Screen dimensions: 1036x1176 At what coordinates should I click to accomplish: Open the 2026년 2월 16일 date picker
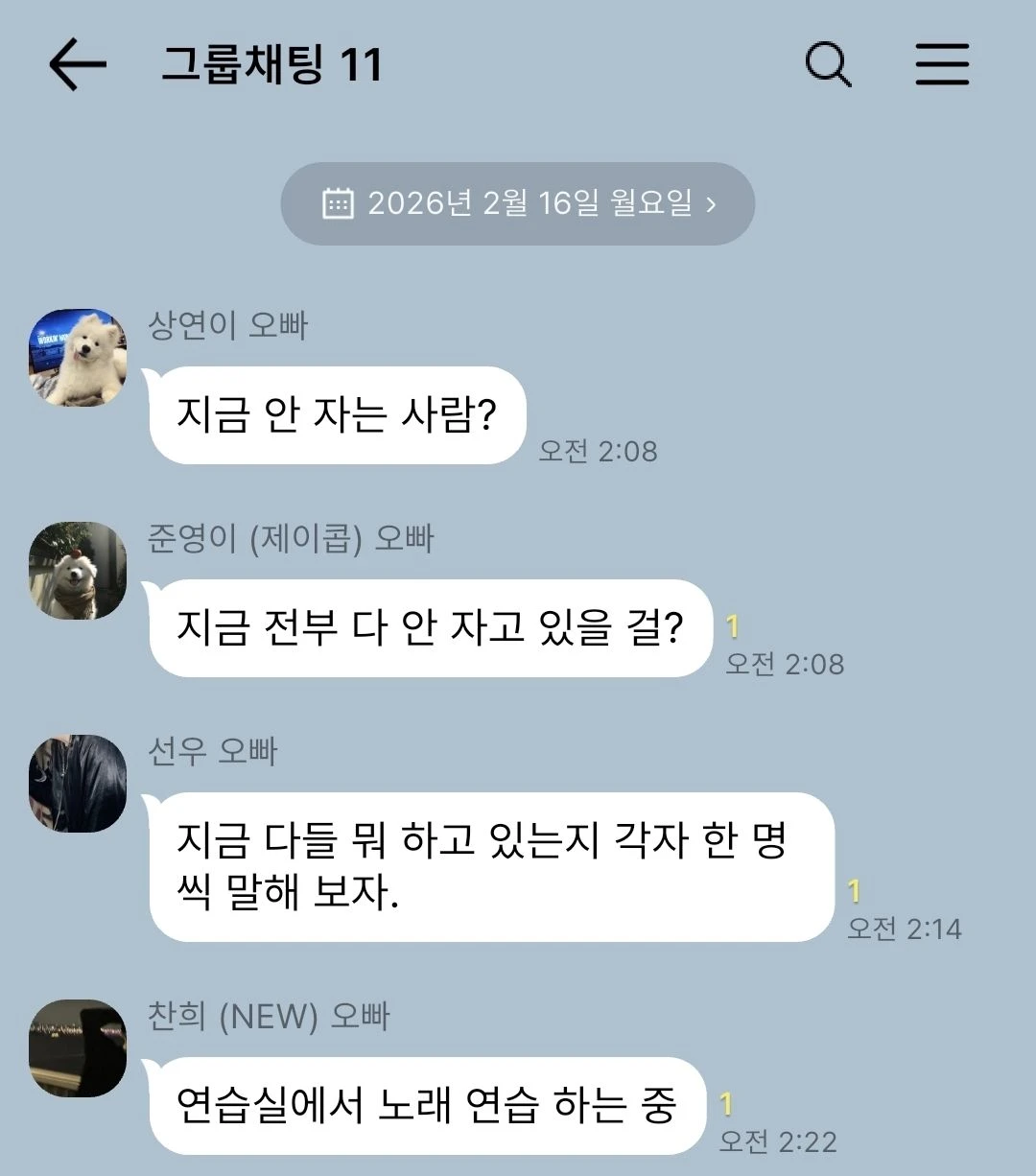coord(518,203)
